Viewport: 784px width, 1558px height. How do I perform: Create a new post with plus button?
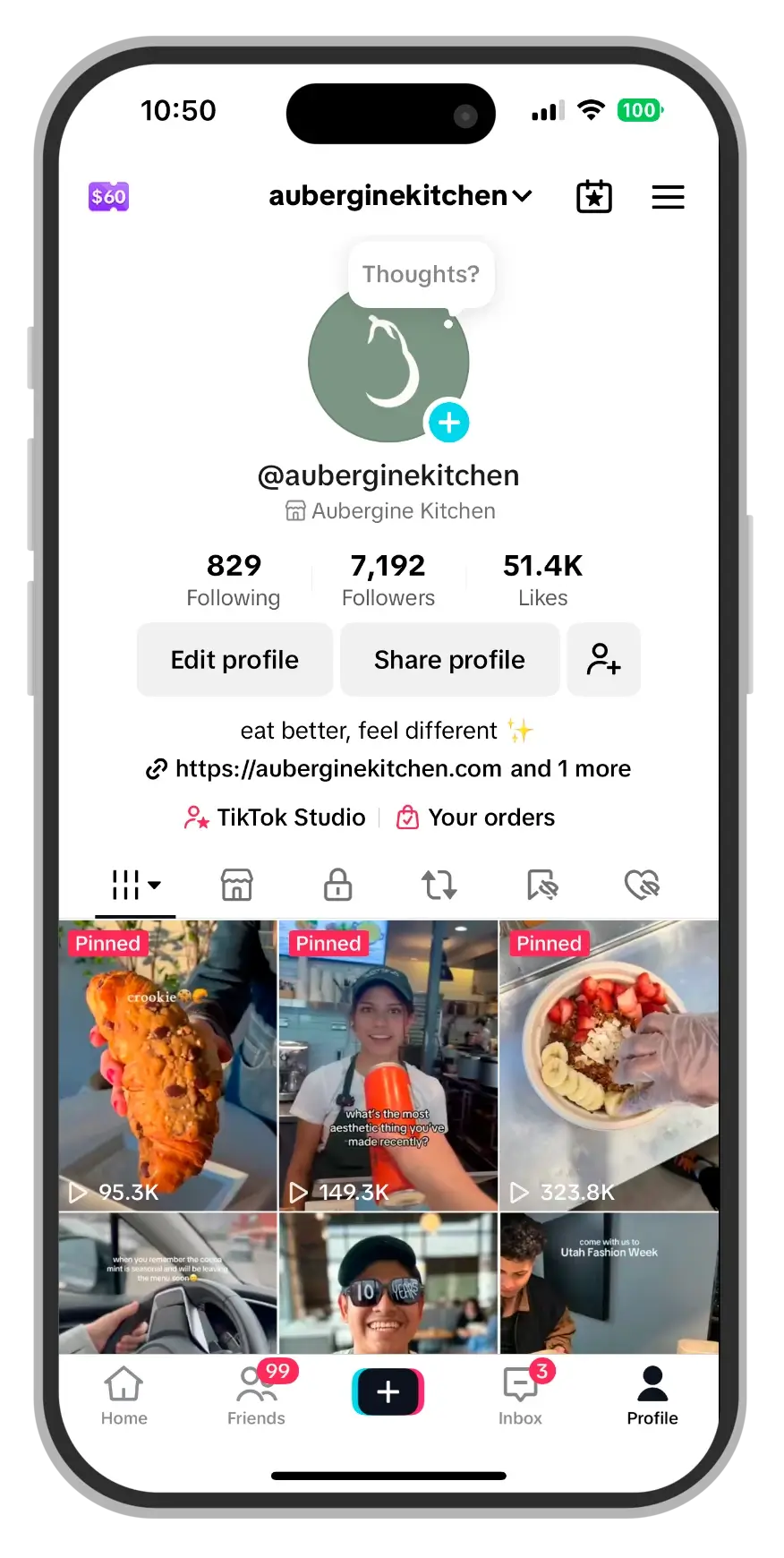388,1391
